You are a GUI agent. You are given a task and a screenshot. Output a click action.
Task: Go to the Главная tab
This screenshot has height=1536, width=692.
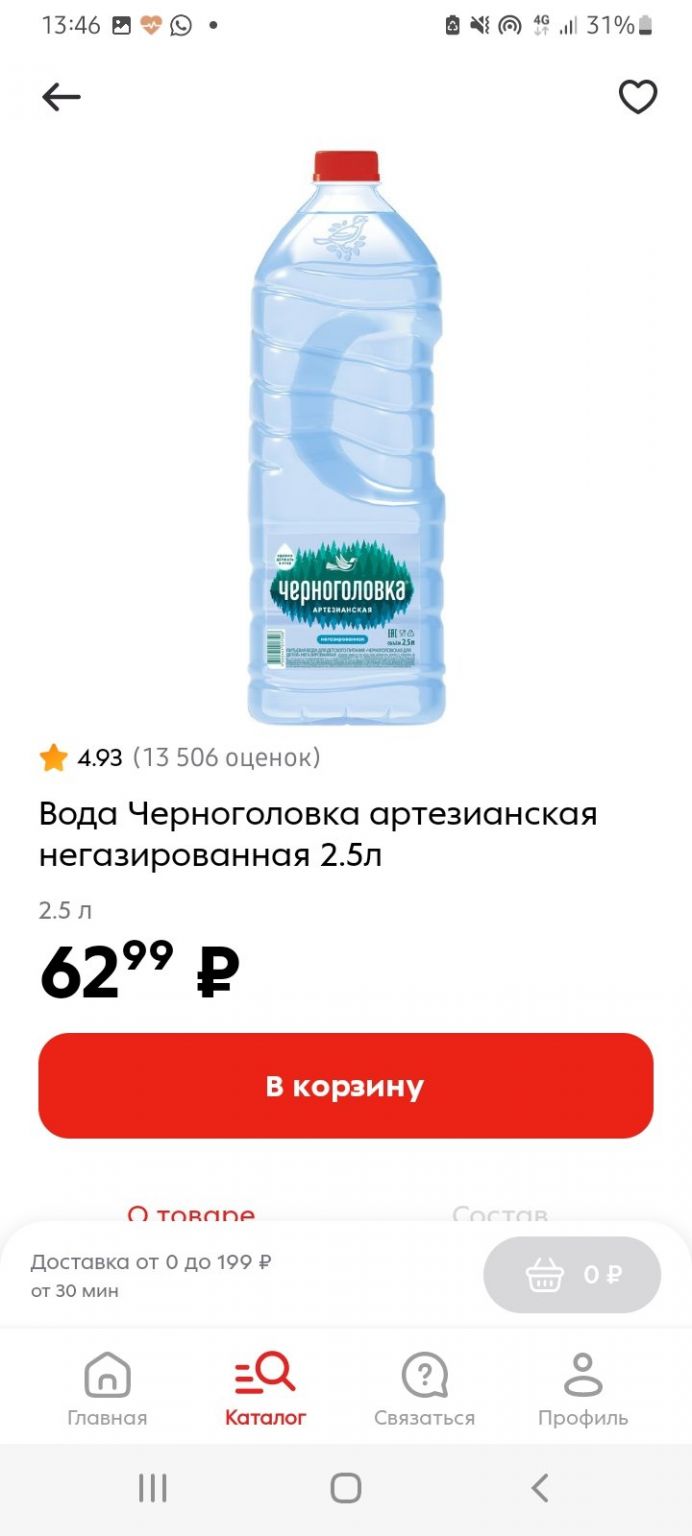(x=107, y=1389)
